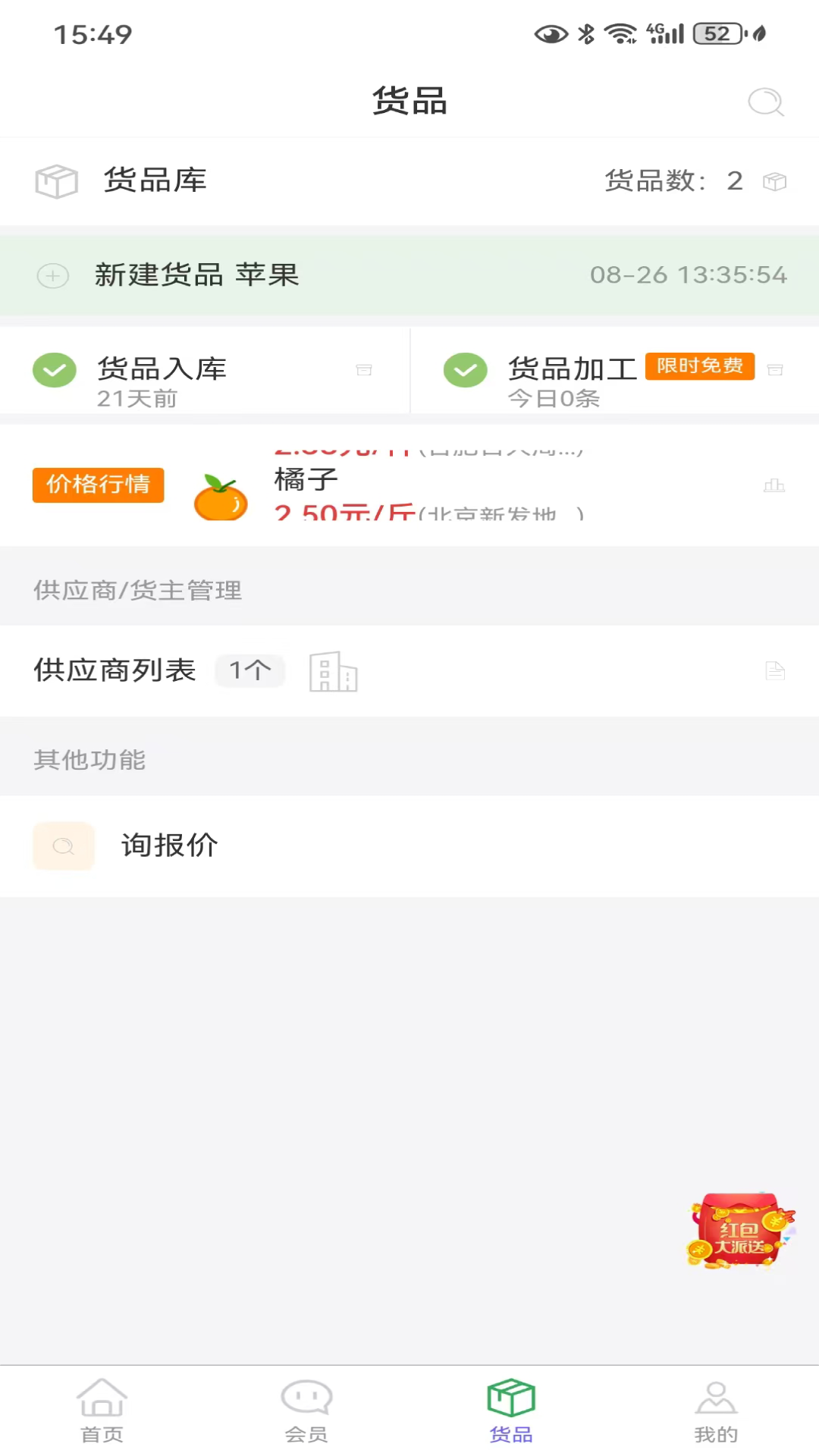Image resolution: width=819 pixels, height=1456 pixels.
Task: Open 货品入库 stock-in card
Action: tap(205, 372)
